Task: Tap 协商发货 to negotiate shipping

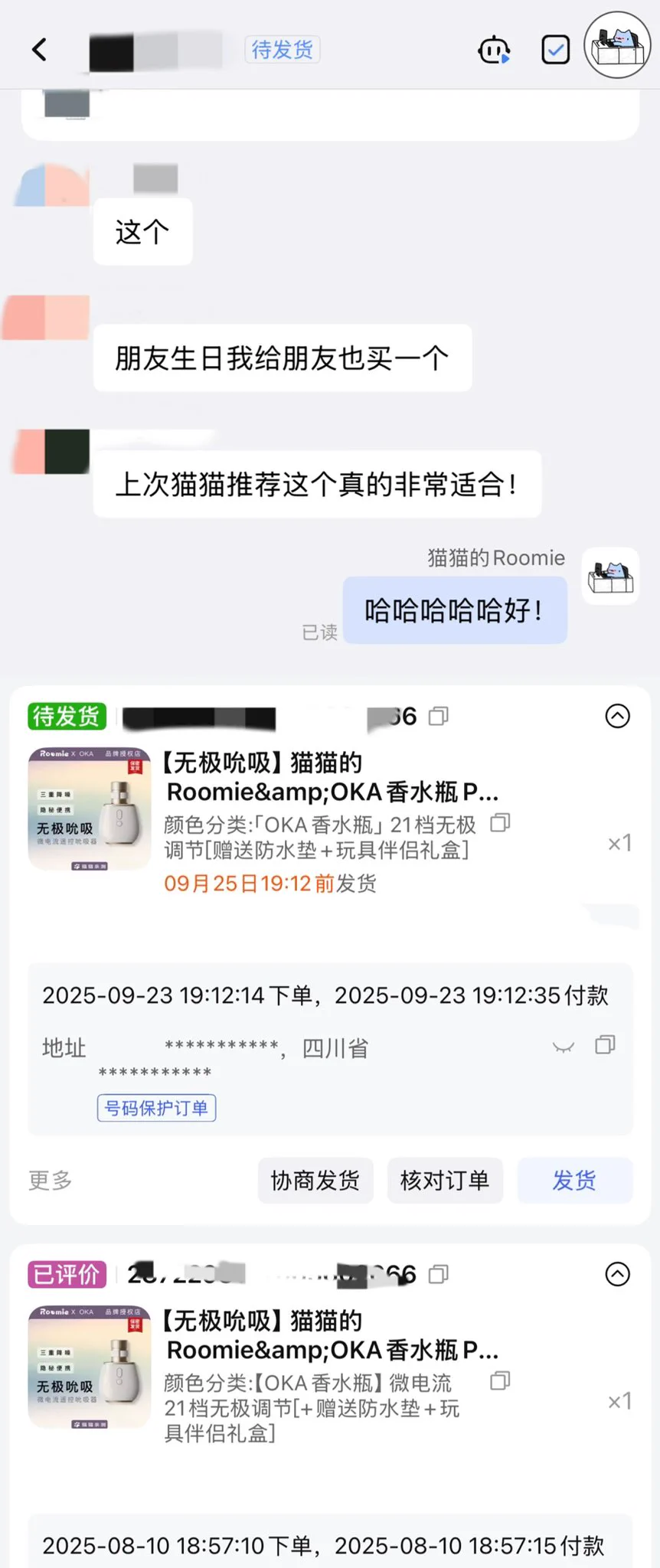Action: point(315,1181)
